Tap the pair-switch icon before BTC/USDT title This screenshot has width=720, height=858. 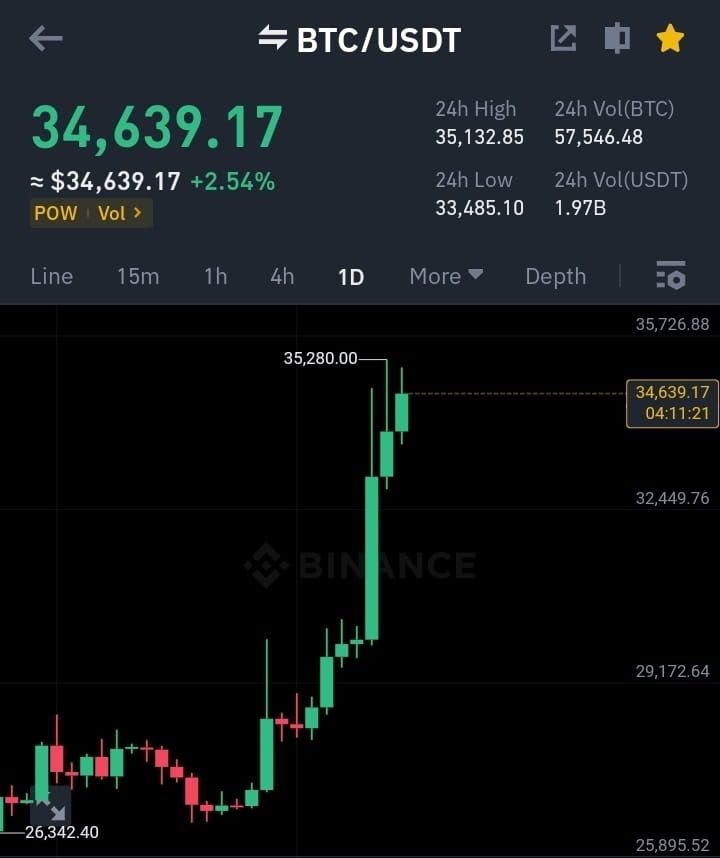[272, 40]
